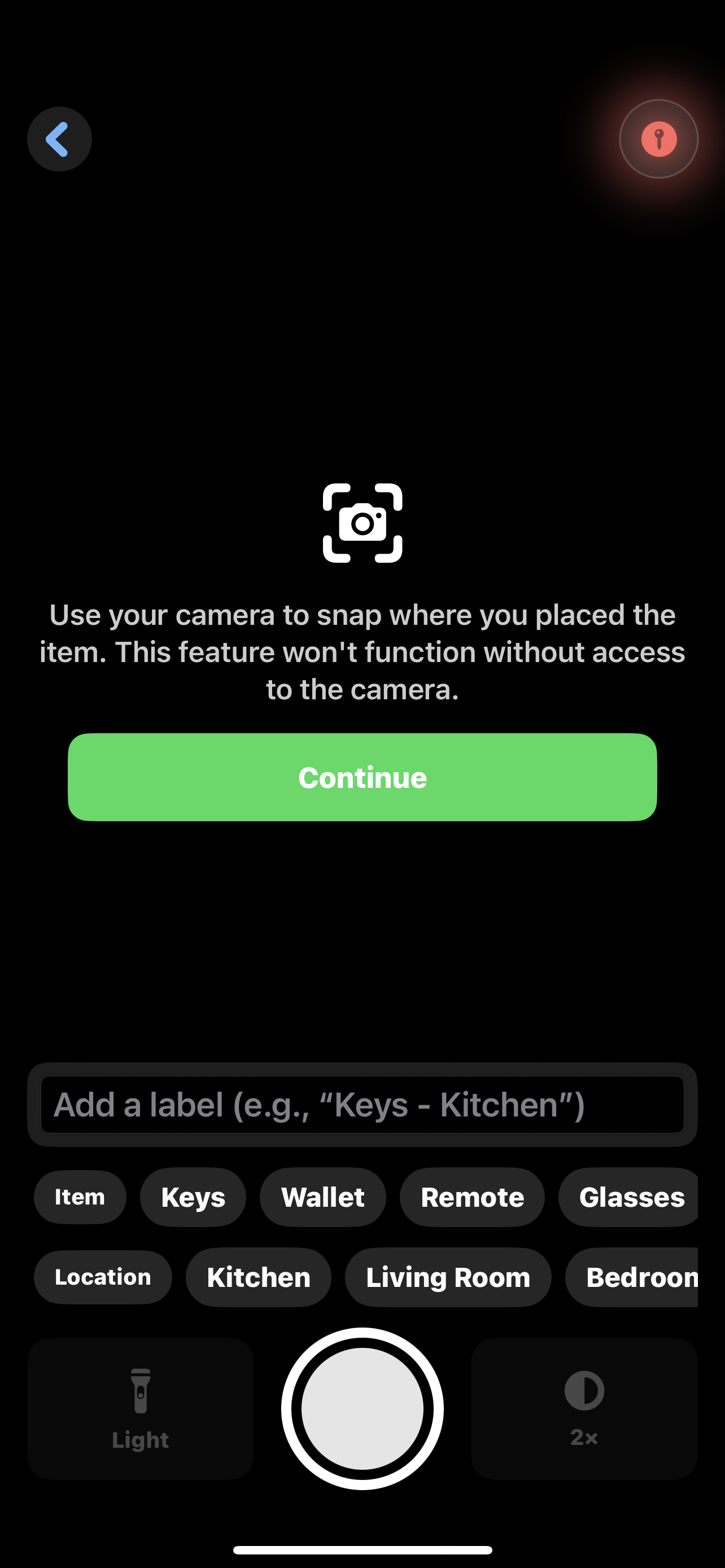The height and width of the screenshot is (1568, 725).
Task: Choose the Wallet chip
Action: pyautogui.click(x=322, y=1197)
